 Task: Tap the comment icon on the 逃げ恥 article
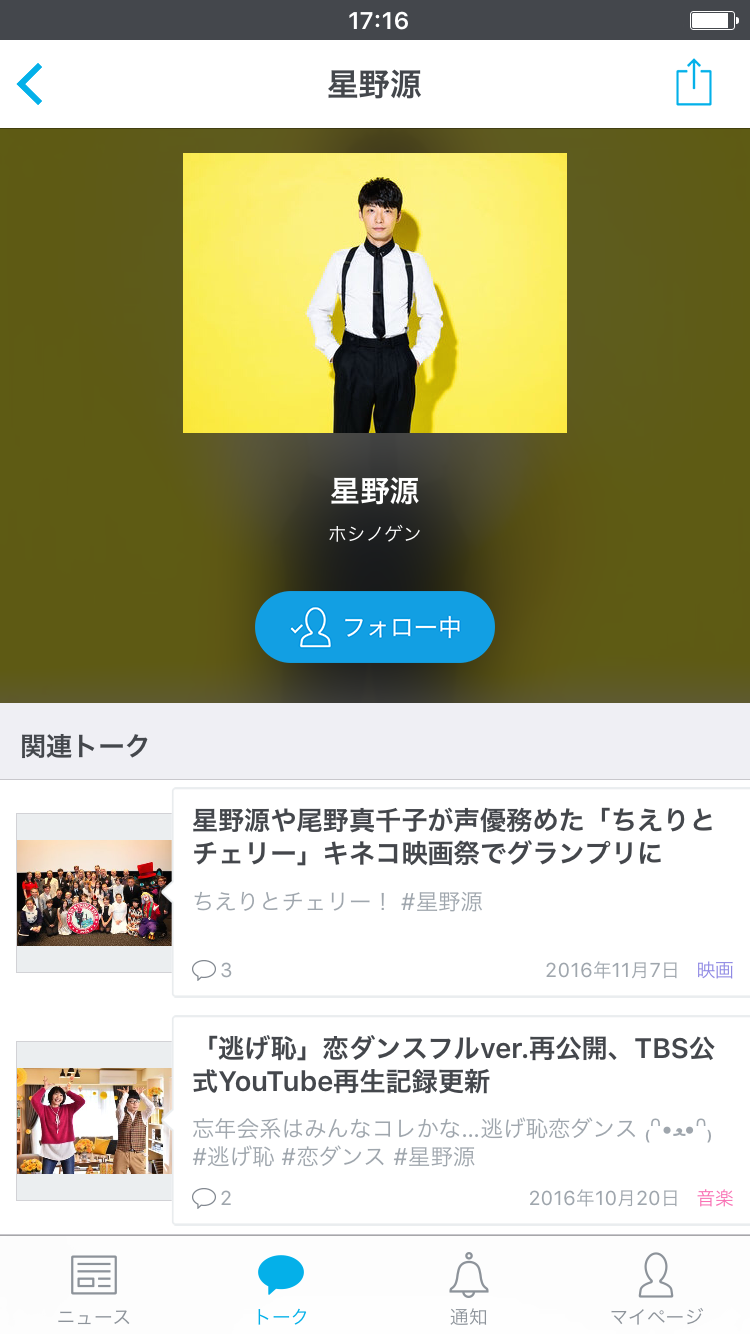coord(204,1199)
